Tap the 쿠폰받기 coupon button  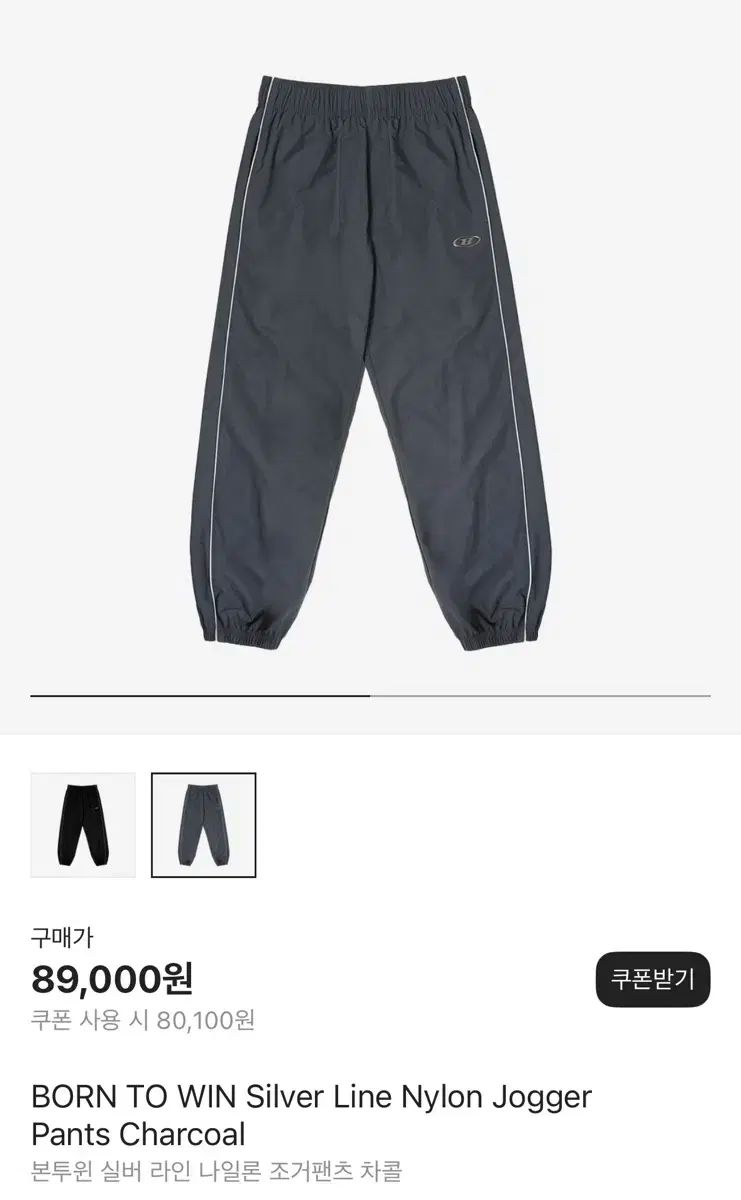(x=653, y=979)
